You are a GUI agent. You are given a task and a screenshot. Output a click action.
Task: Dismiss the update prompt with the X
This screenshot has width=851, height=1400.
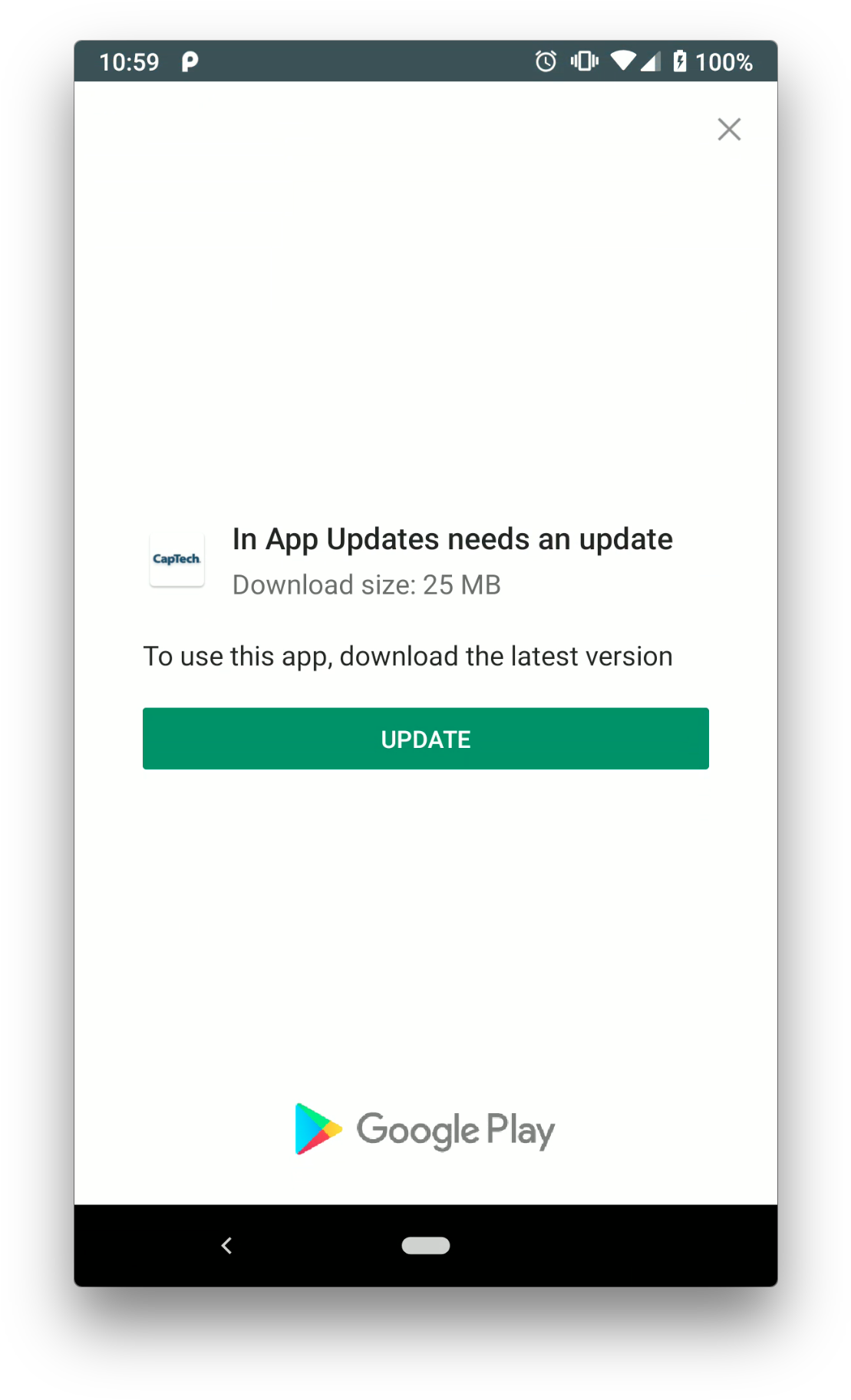coord(729,129)
